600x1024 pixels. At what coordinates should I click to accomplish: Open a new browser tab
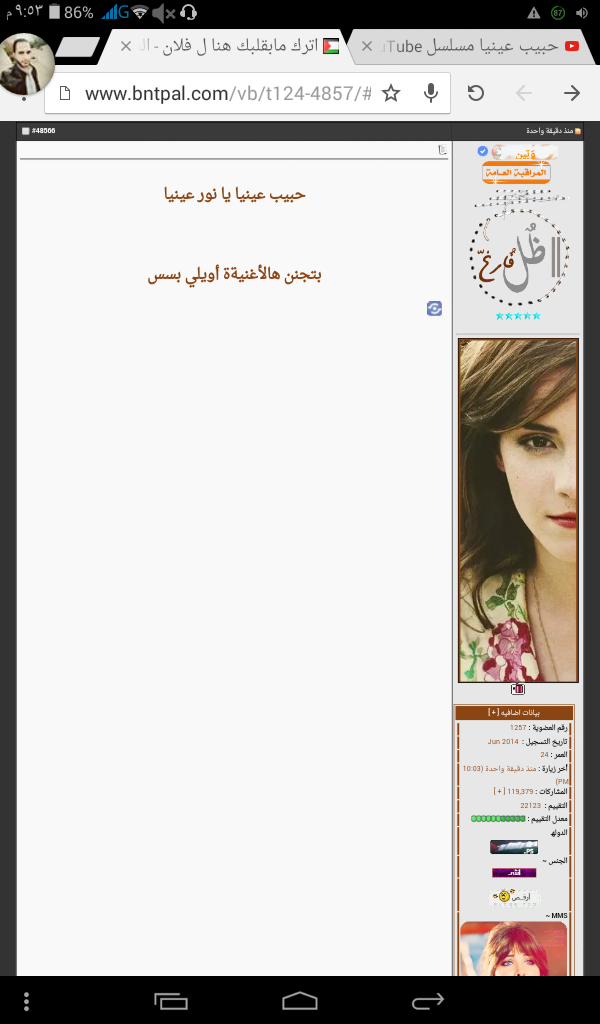tap(78, 47)
